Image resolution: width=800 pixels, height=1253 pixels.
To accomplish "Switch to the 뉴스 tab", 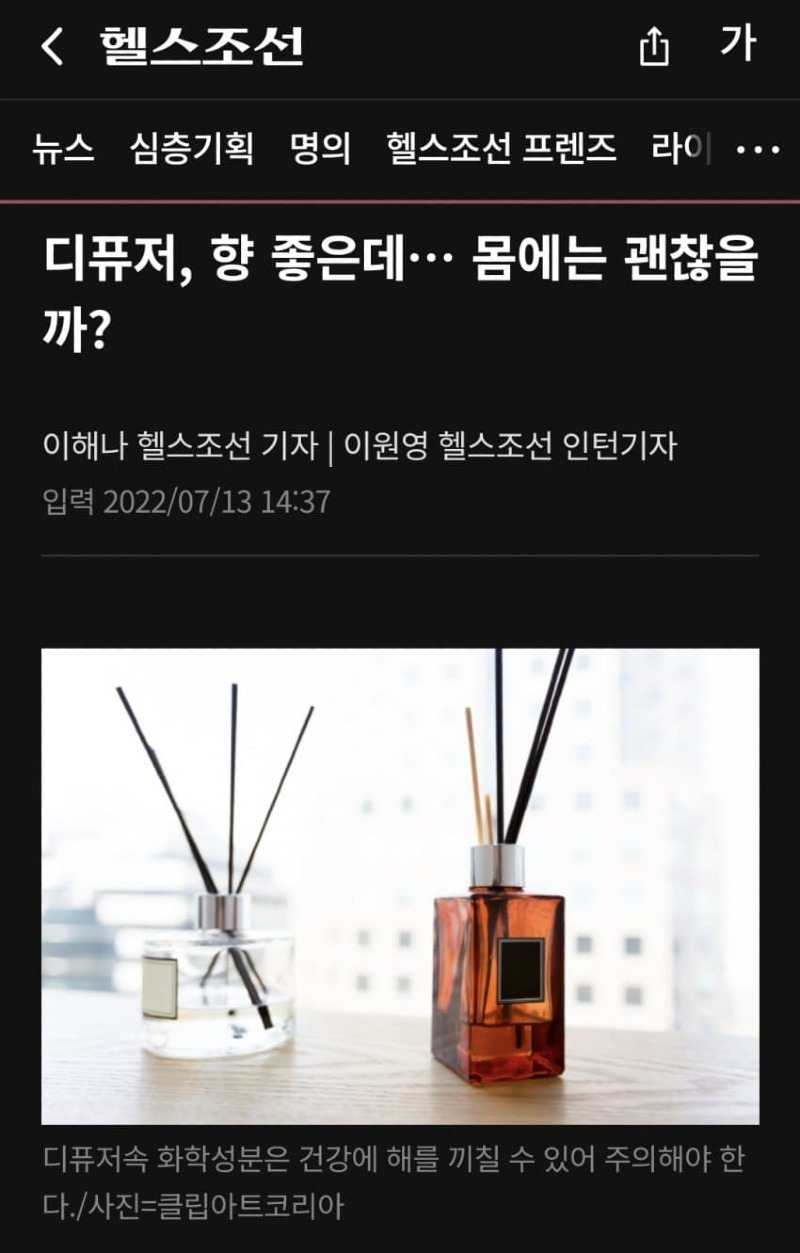I will [x=63, y=150].
